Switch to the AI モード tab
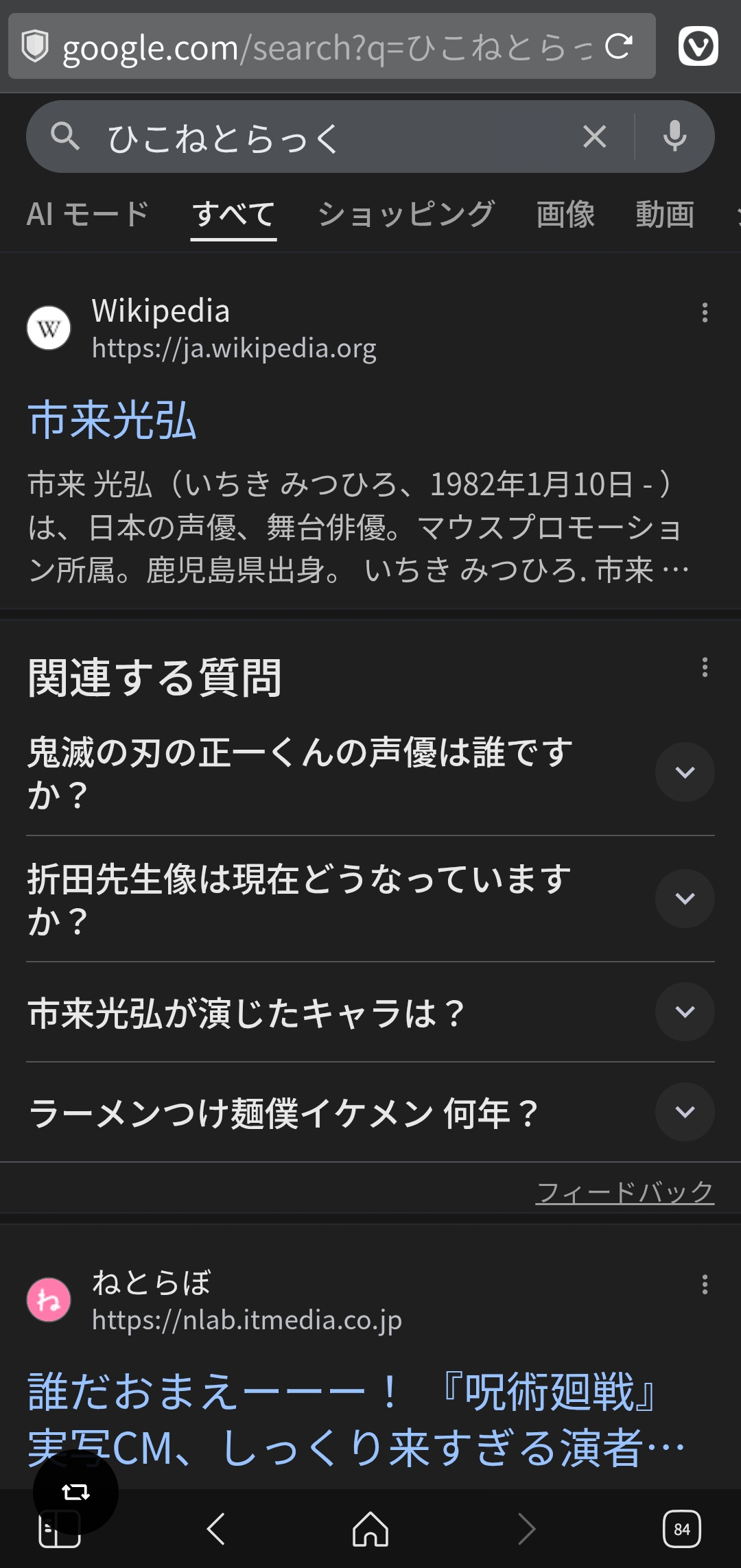Viewport: 741px width, 1568px height. pyautogui.click(x=88, y=214)
